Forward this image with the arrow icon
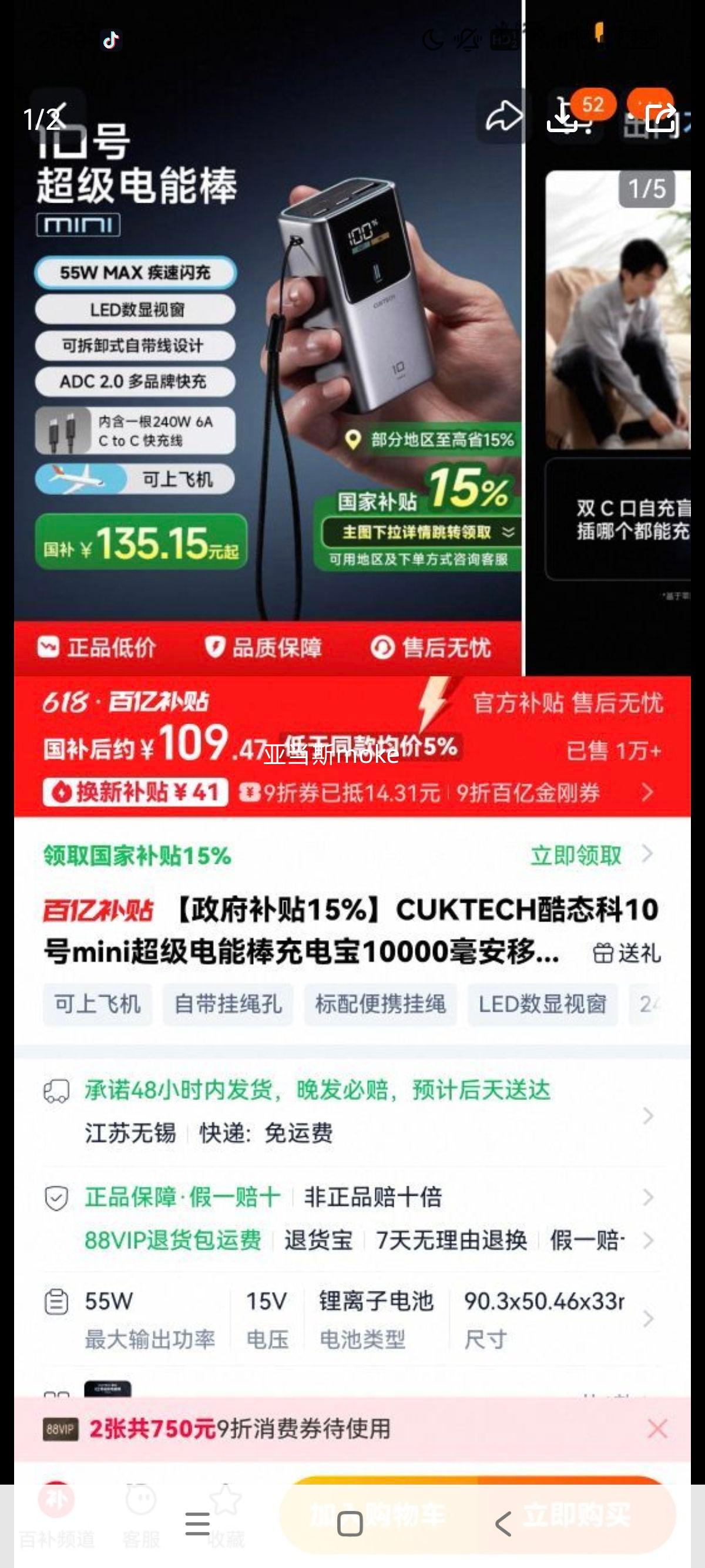The height and width of the screenshot is (1568, 705). tap(503, 116)
